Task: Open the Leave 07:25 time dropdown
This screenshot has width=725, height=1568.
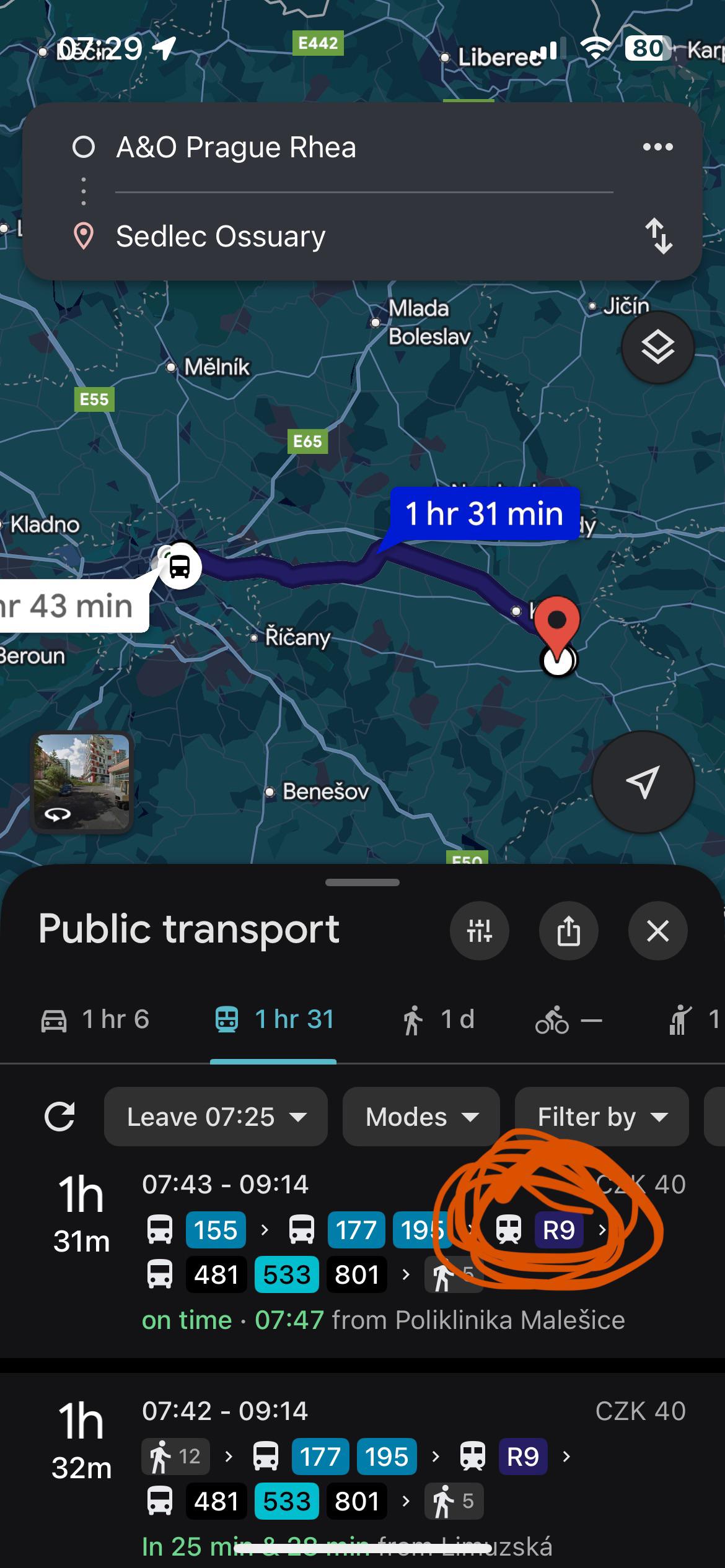Action: tap(216, 1117)
